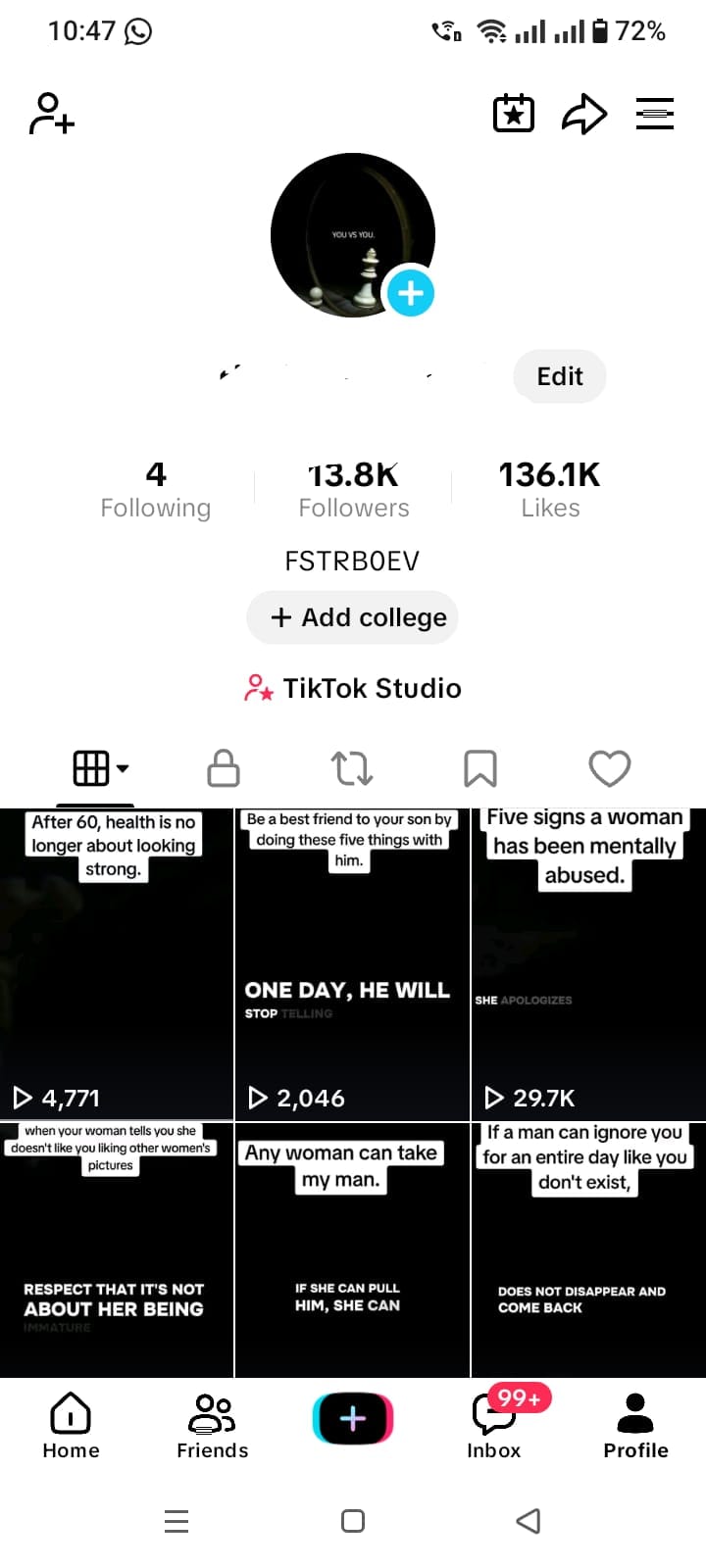Switch to the liked videos heart tab
The width and height of the screenshot is (706, 1568).
coord(609,768)
